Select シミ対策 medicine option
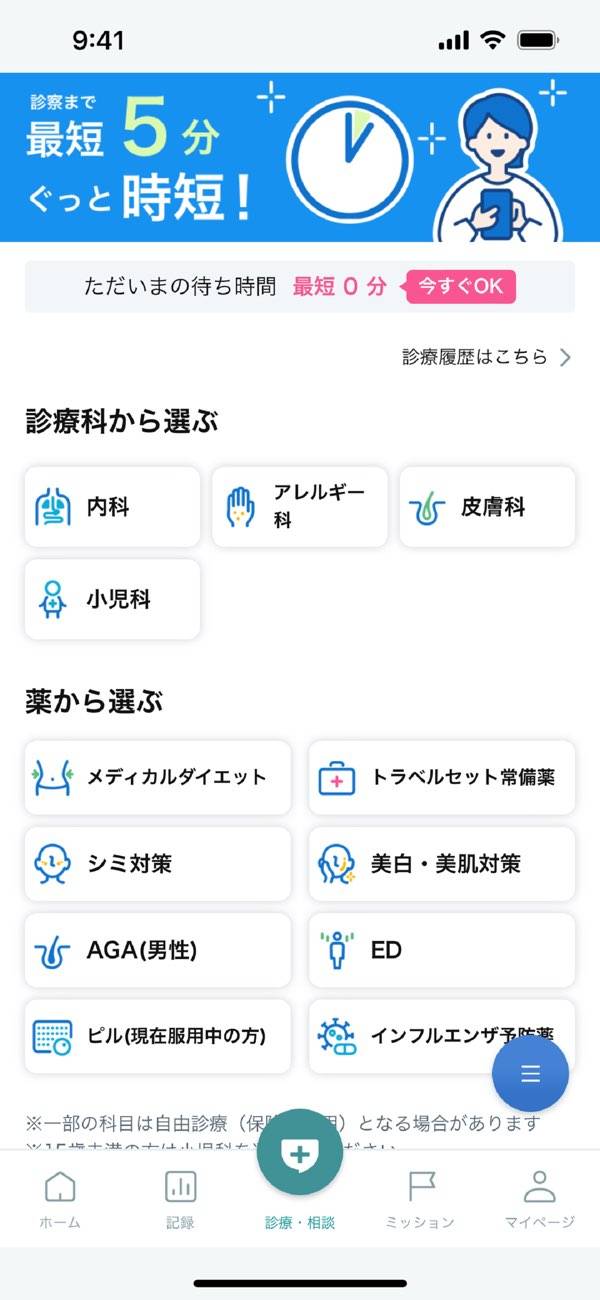The image size is (600, 1300). (158, 863)
